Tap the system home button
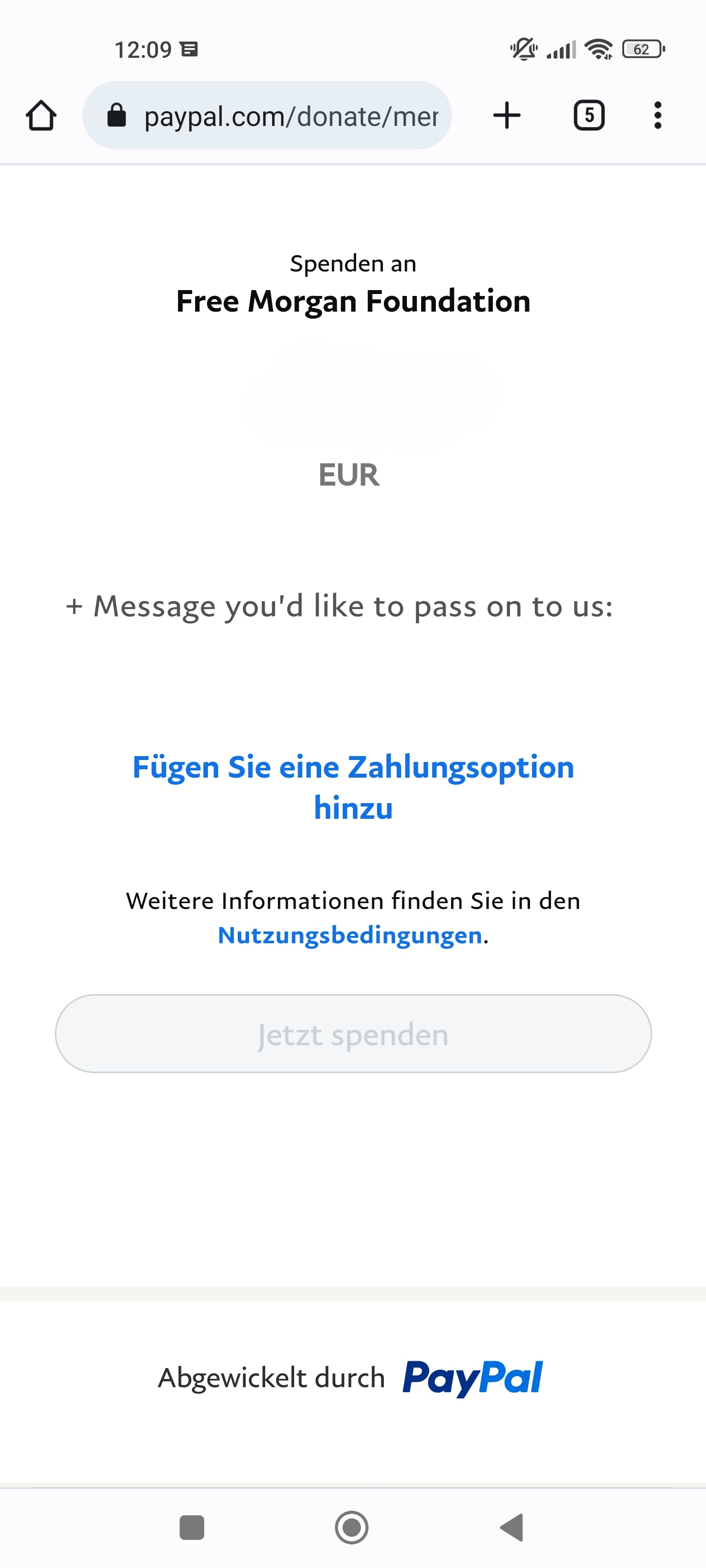 point(352,1527)
